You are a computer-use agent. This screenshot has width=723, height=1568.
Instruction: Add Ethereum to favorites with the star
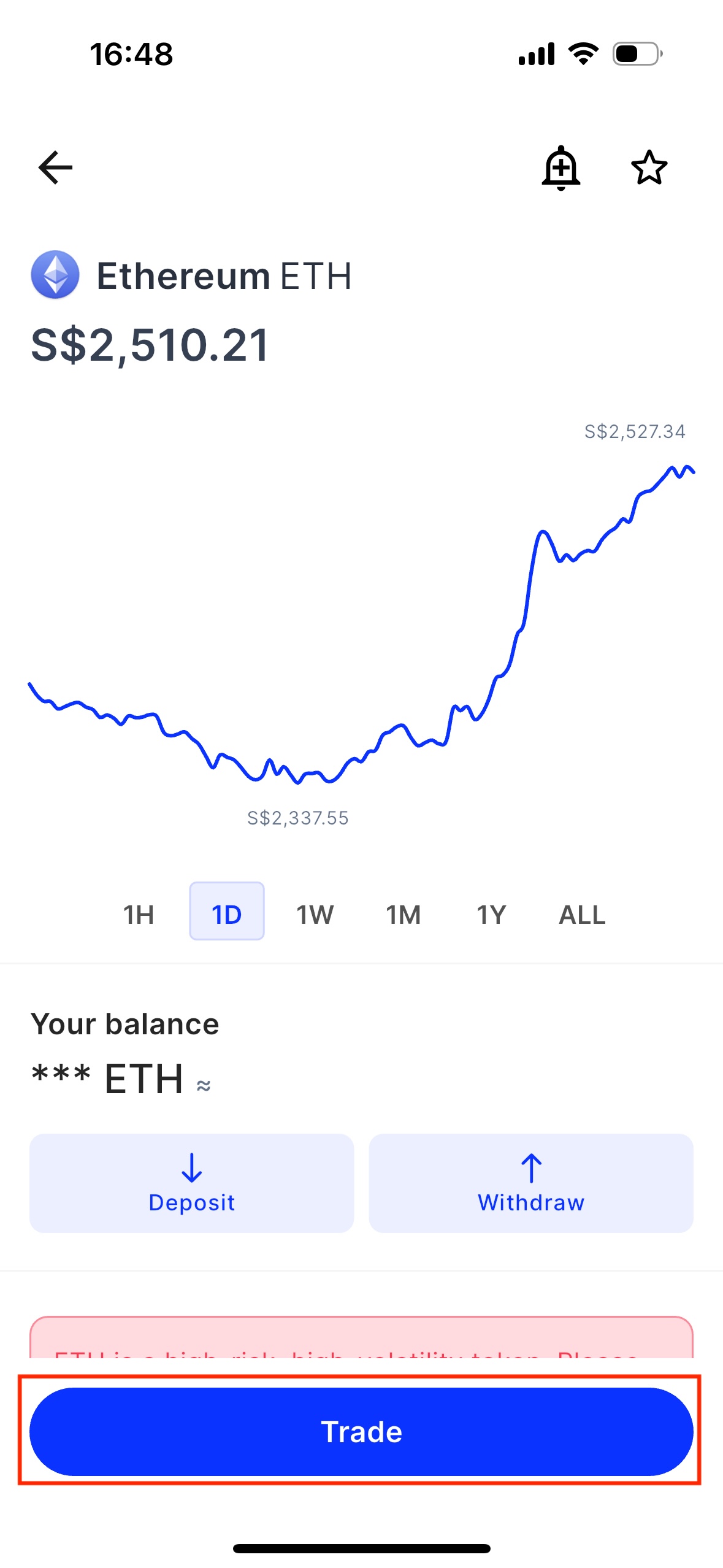tap(649, 167)
